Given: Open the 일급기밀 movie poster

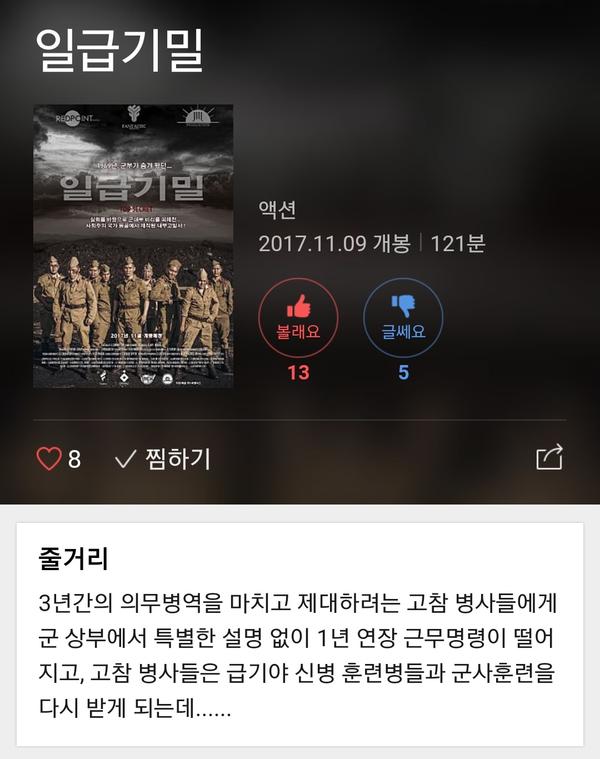Looking at the screenshot, I should point(133,246).
